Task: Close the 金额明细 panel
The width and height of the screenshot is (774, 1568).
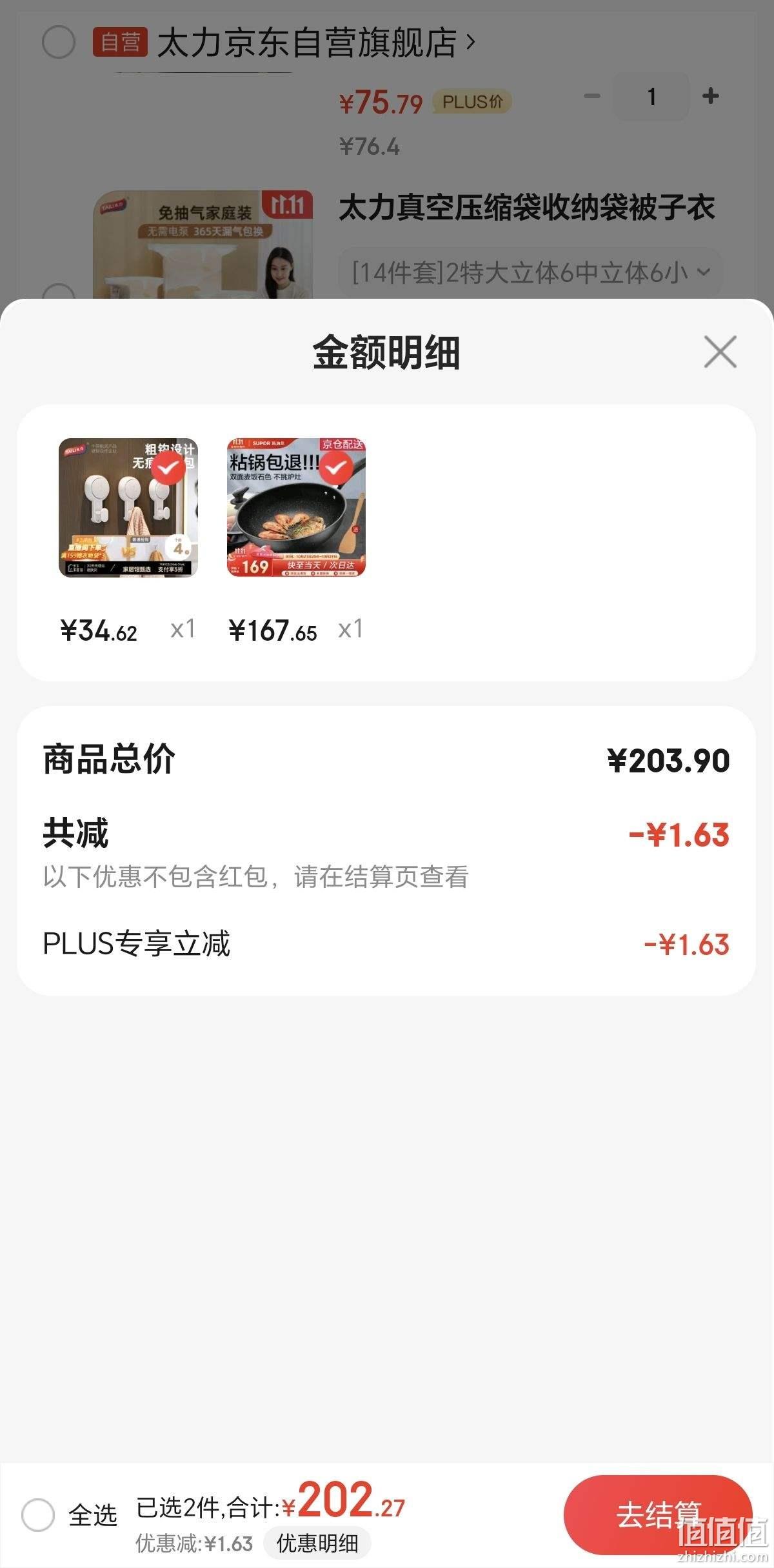Action: click(720, 352)
